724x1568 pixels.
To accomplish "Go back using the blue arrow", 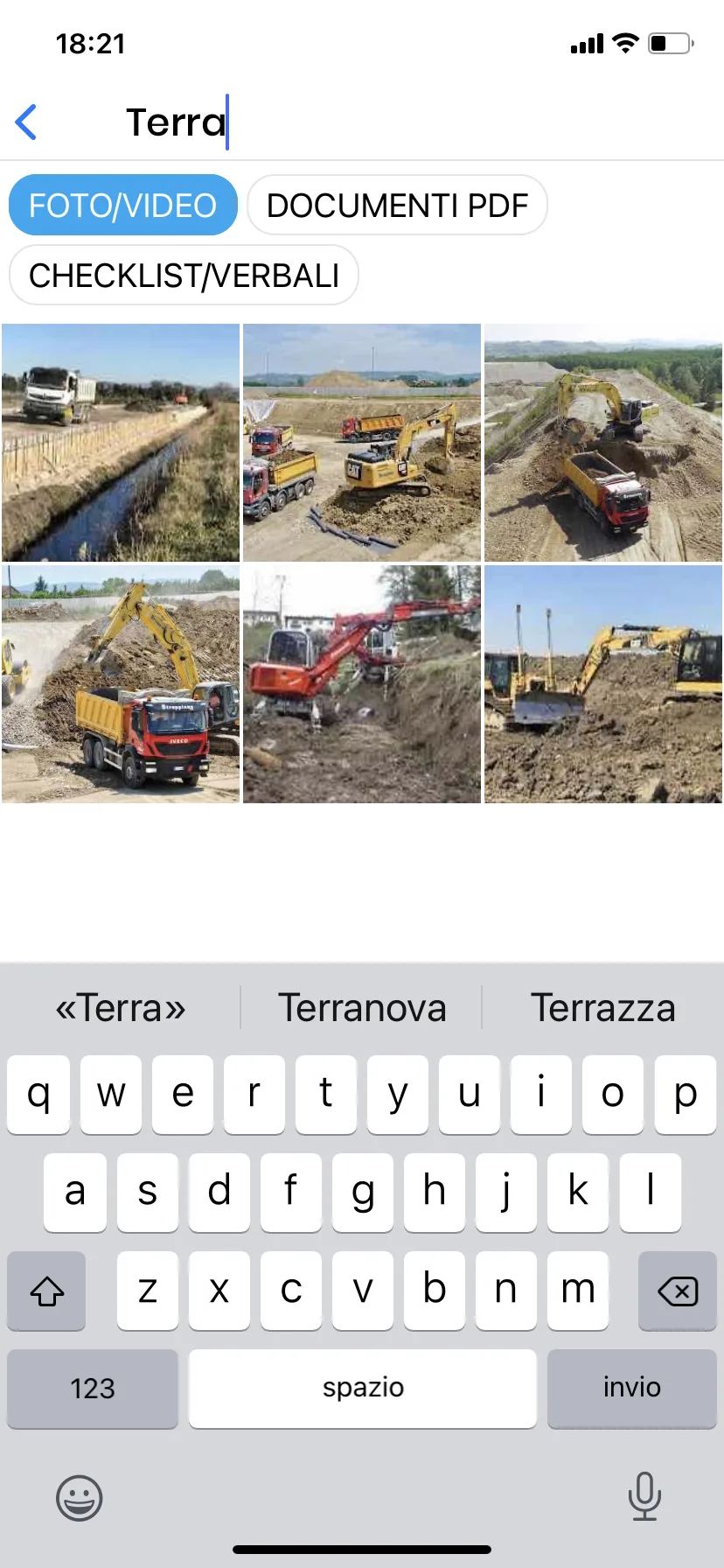I will [26, 122].
